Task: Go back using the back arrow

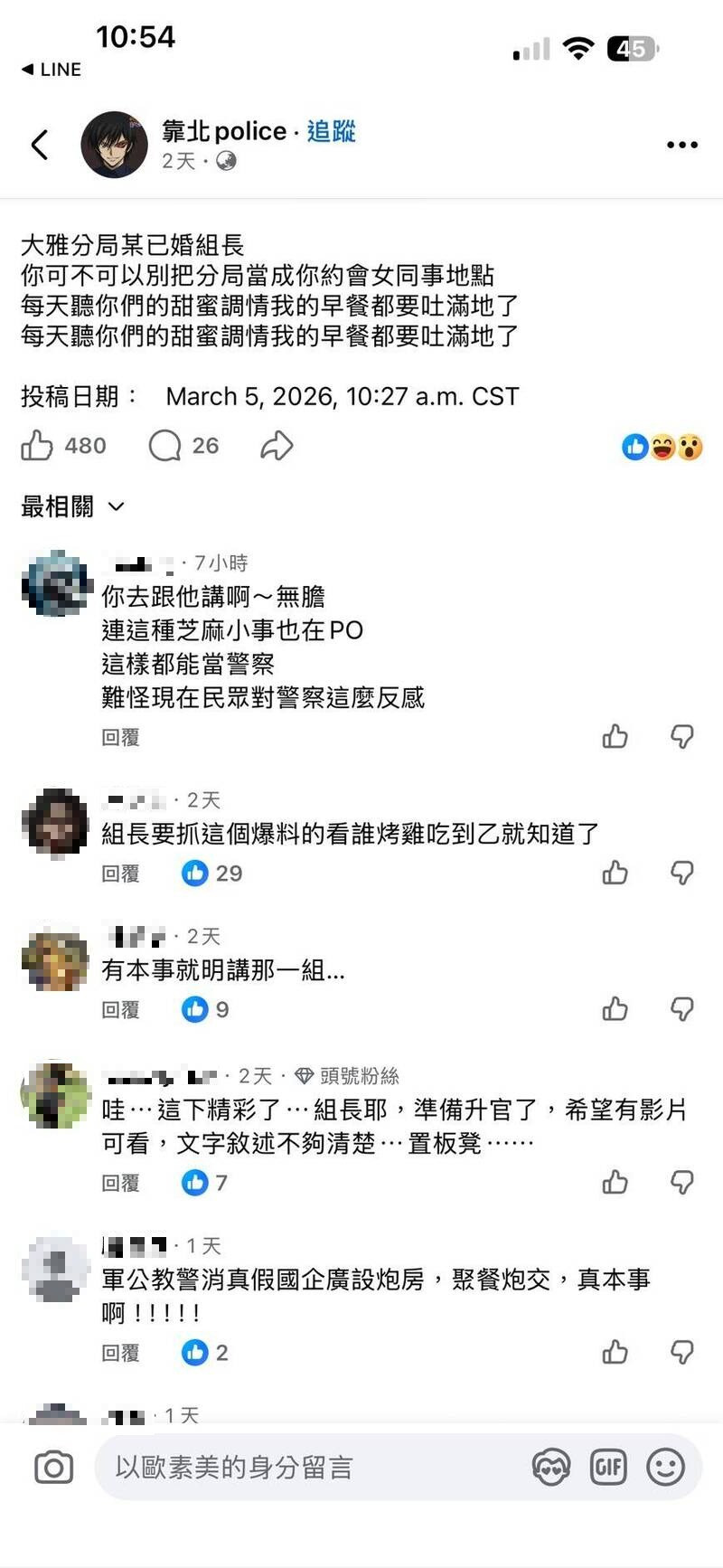Action: pos(40,145)
